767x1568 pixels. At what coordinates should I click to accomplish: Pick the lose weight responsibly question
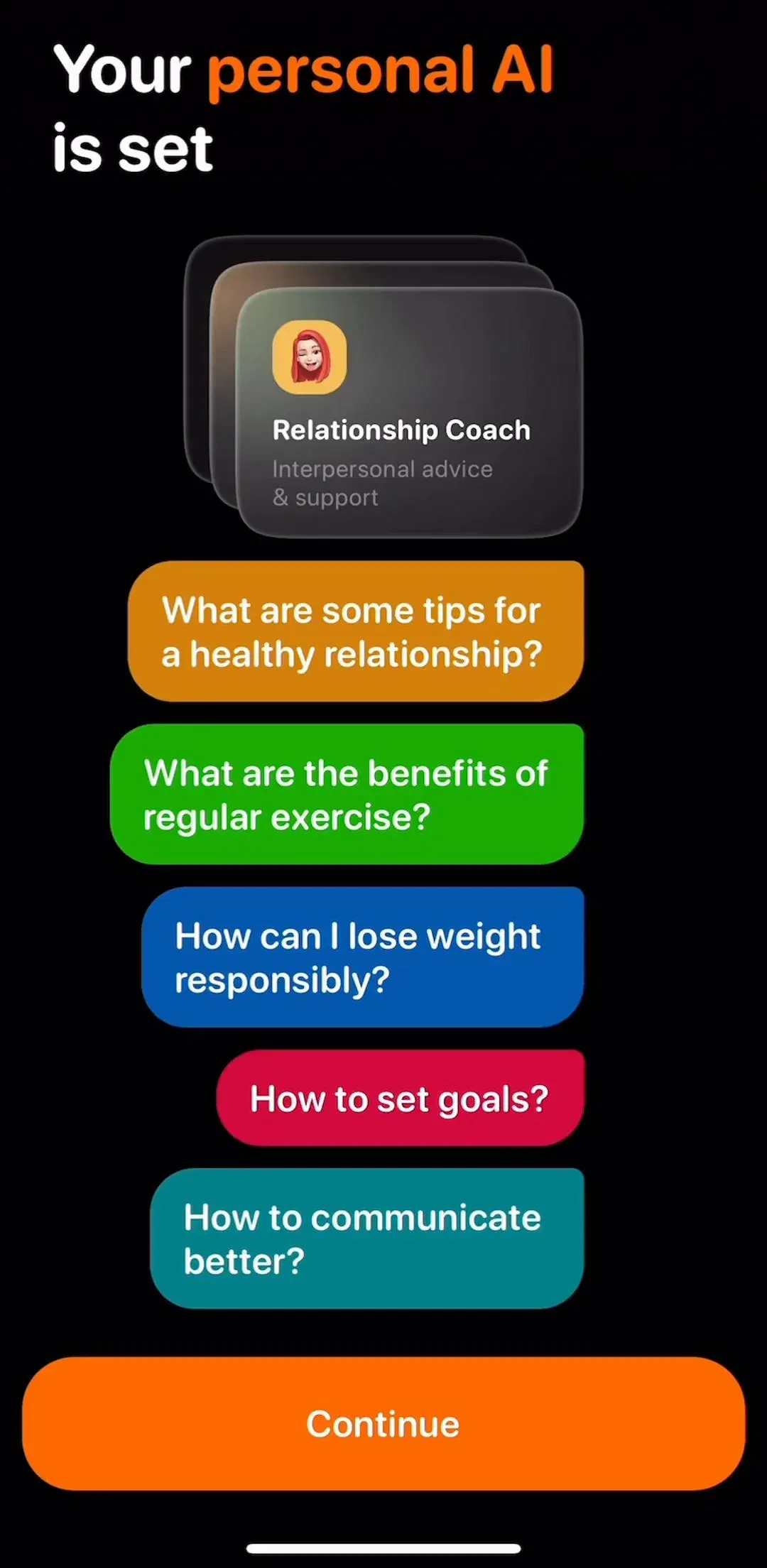[x=363, y=957]
